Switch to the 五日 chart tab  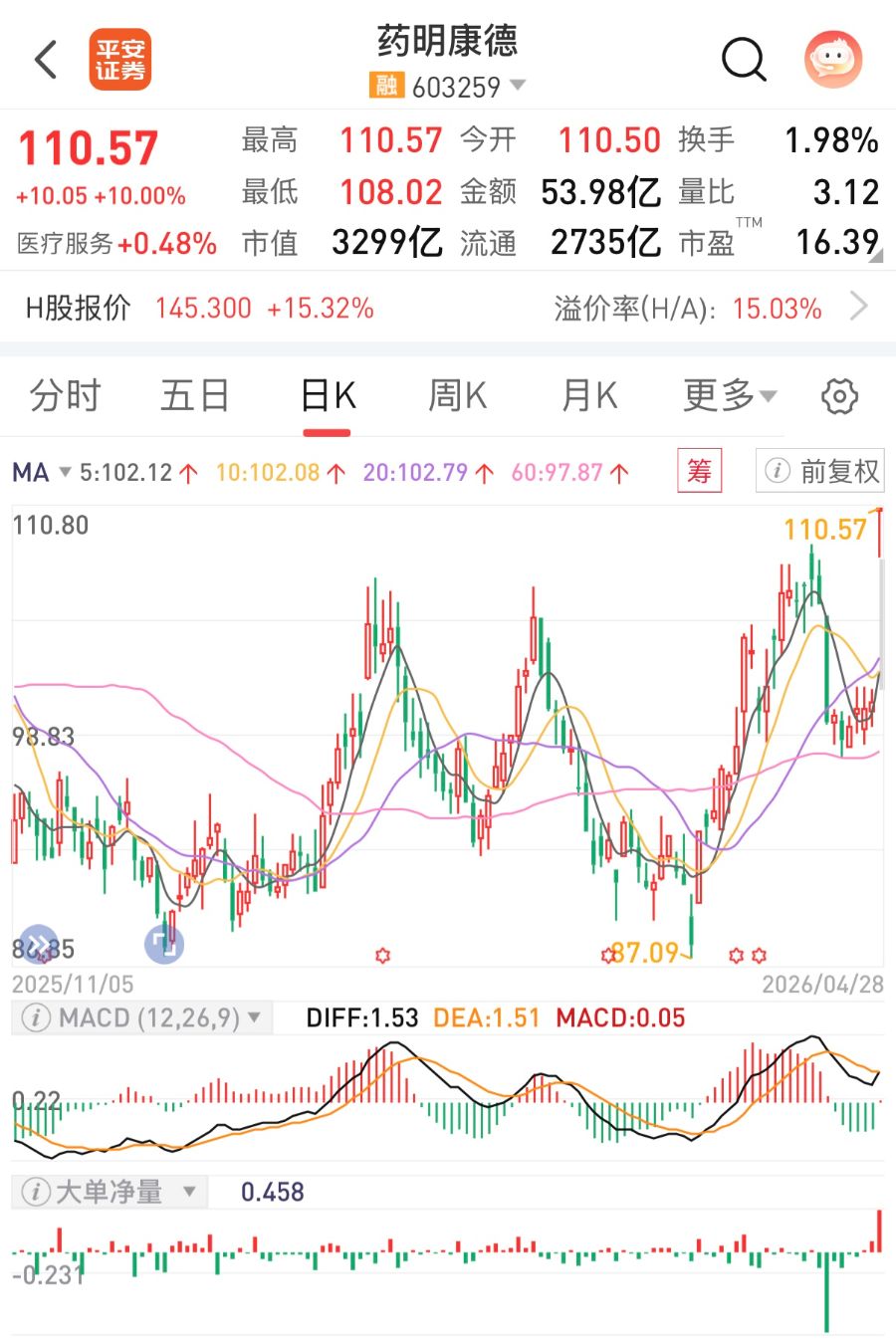coord(195,396)
